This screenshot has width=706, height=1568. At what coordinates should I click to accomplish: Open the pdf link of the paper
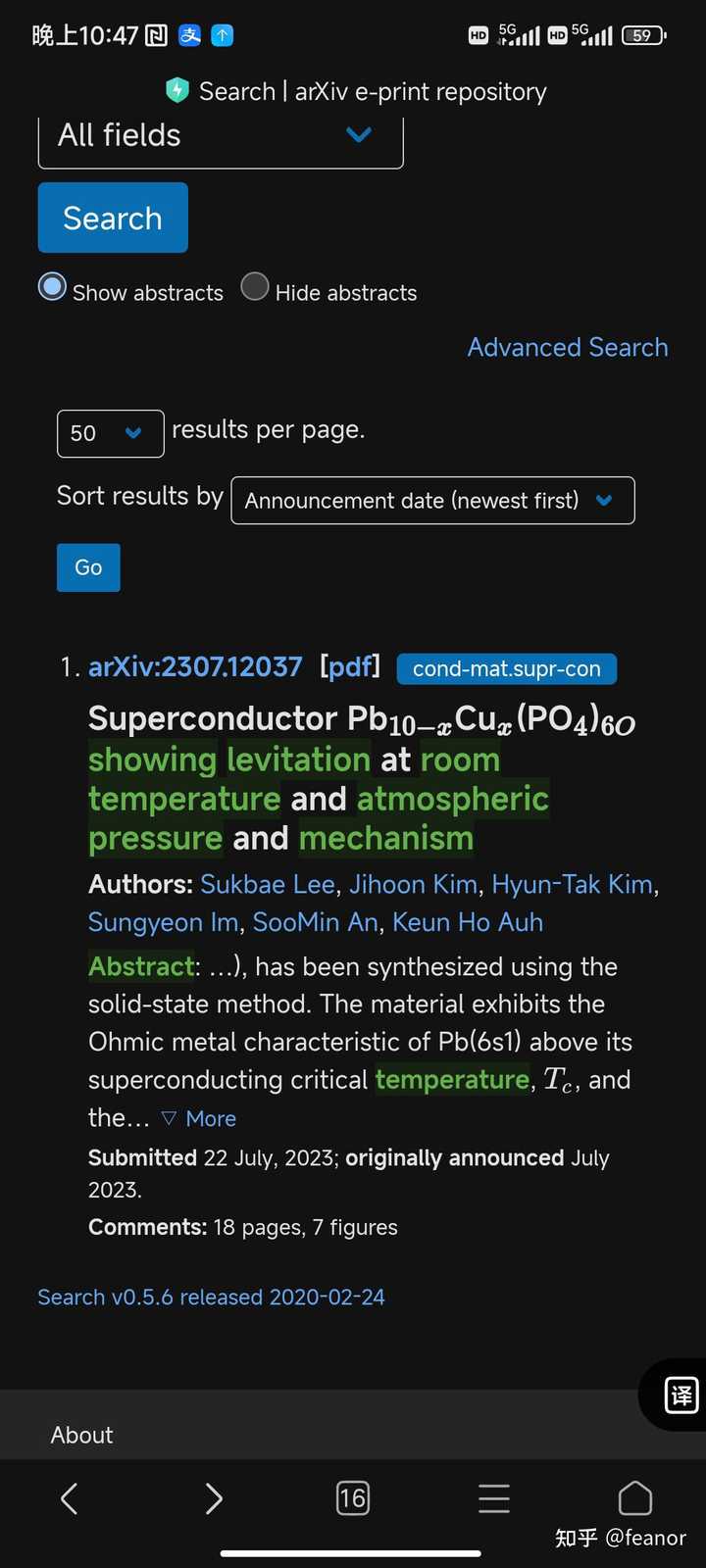[x=350, y=667]
